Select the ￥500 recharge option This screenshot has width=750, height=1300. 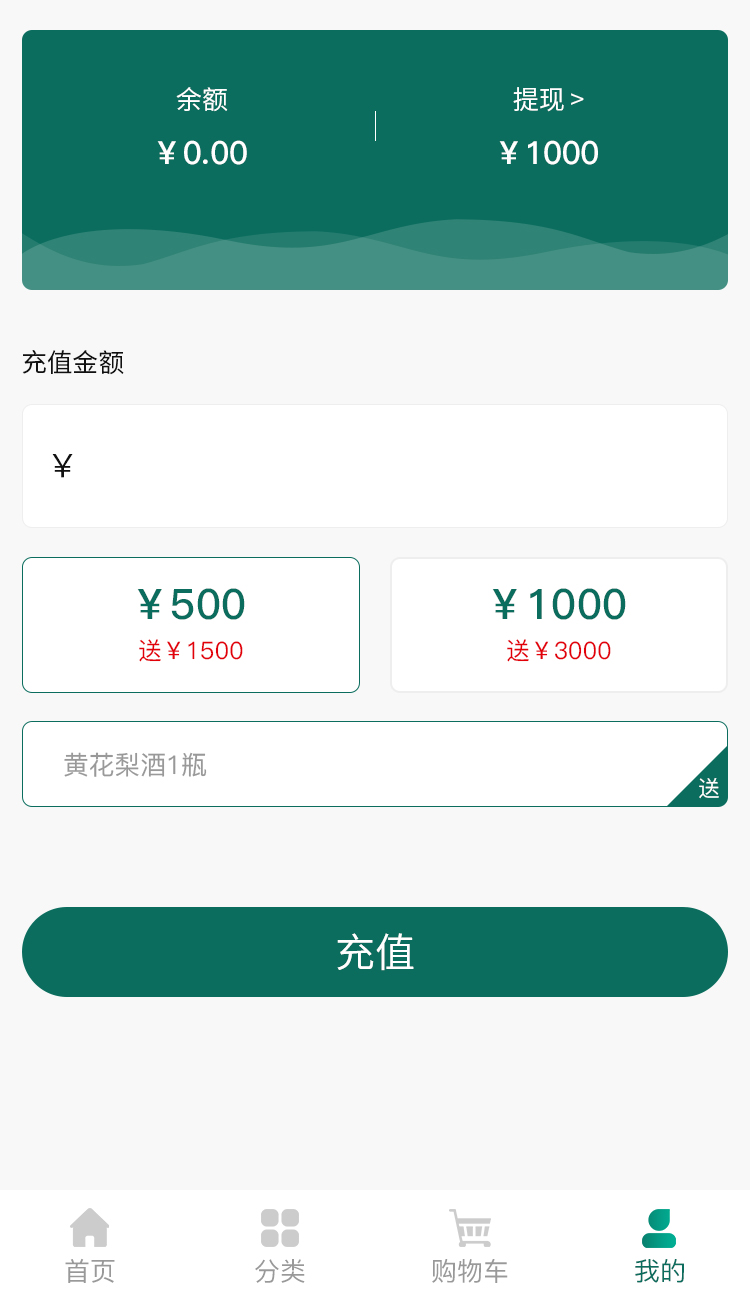coord(191,624)
